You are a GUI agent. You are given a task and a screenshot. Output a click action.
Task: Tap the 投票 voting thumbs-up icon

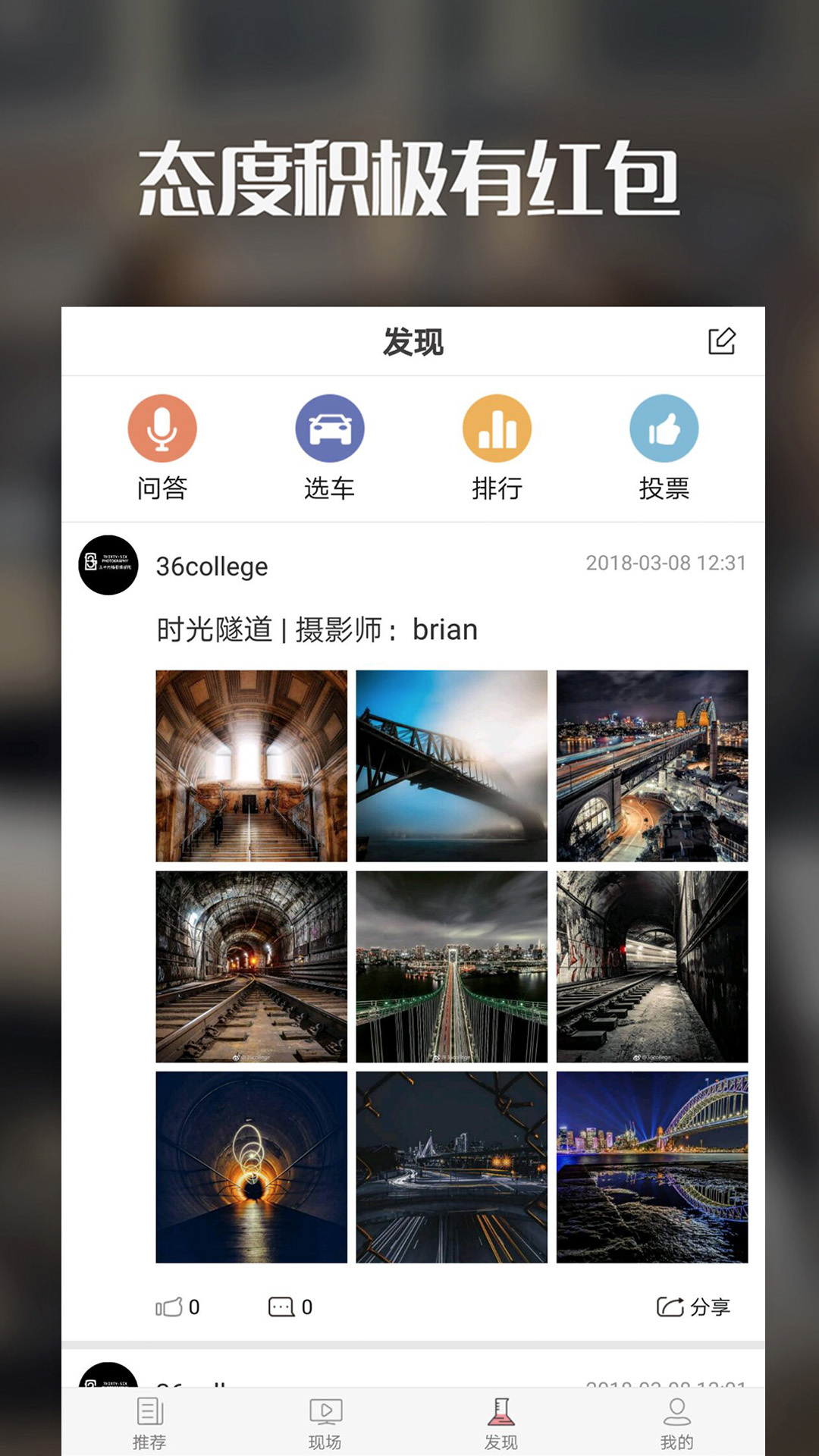tap(664, 428)
